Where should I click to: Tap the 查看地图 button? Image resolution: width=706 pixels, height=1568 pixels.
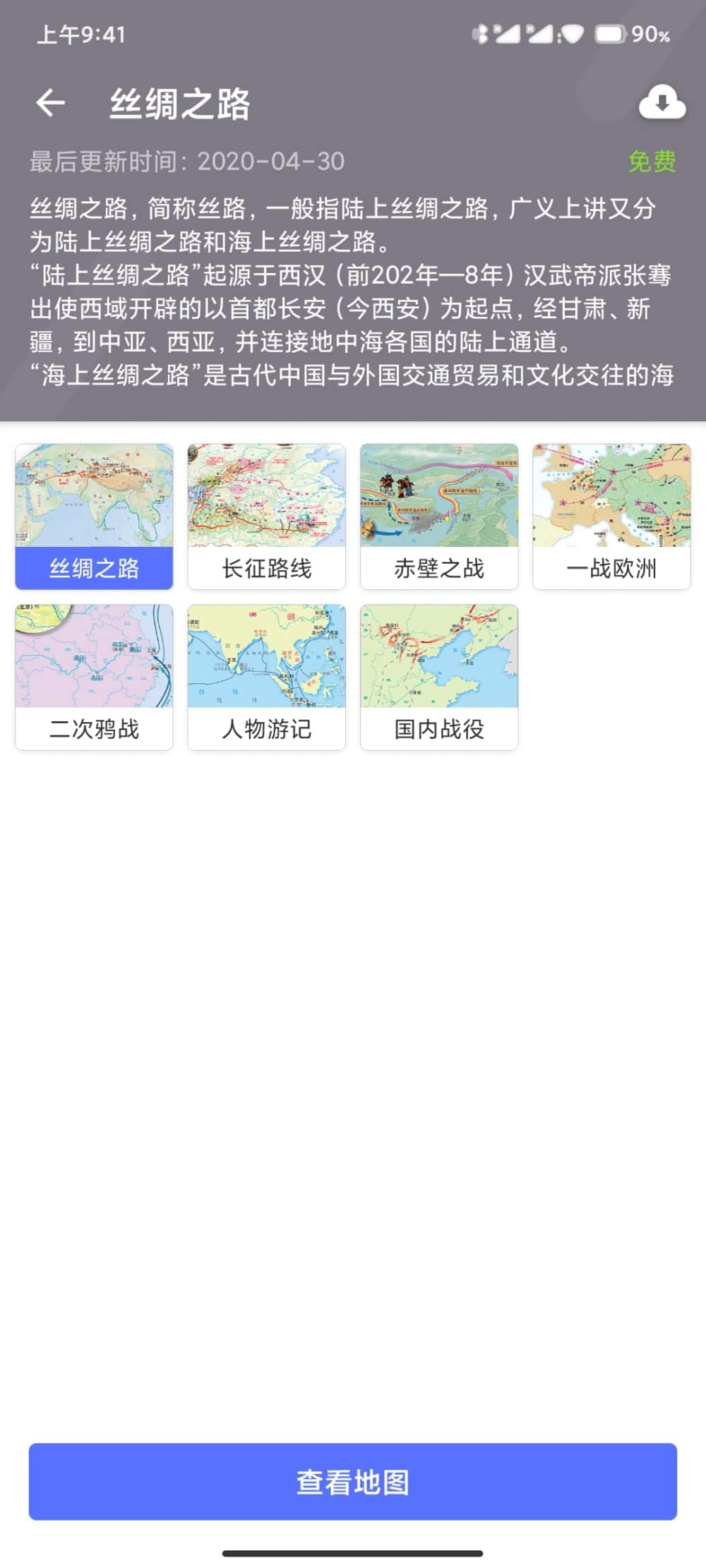pos(353,1481)
